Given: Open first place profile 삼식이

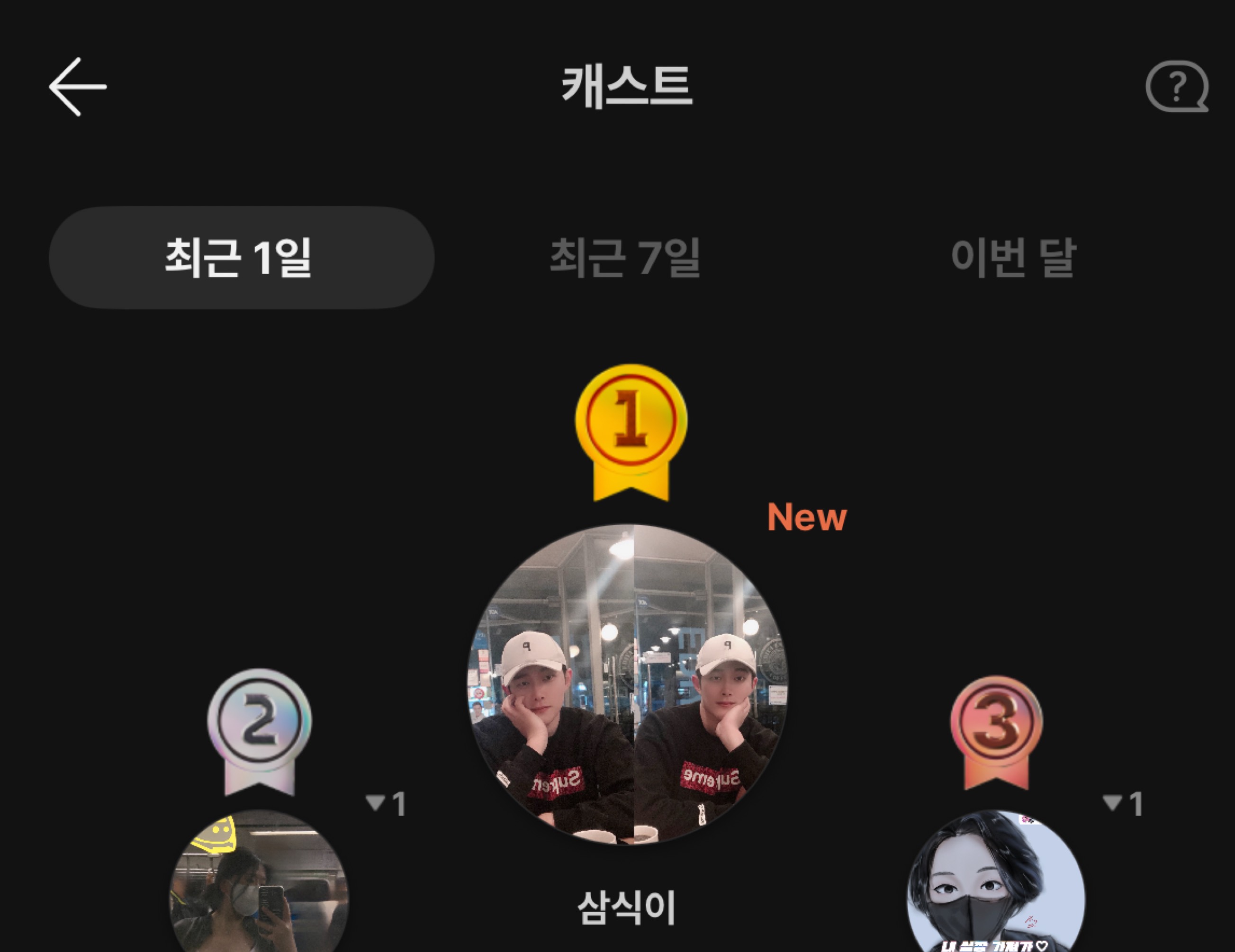Looking at the screenshot, I should coord(628,684).
